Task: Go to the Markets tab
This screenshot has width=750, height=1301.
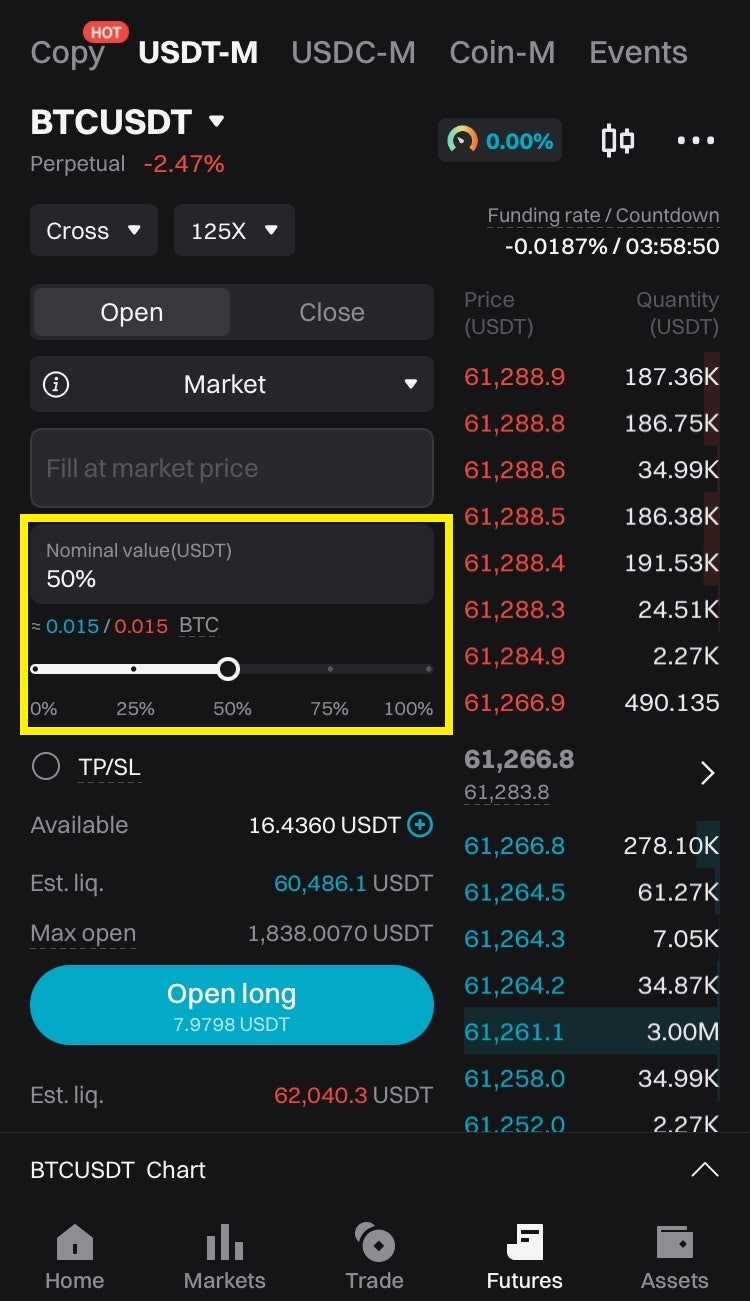Action: click(225, 1257)
